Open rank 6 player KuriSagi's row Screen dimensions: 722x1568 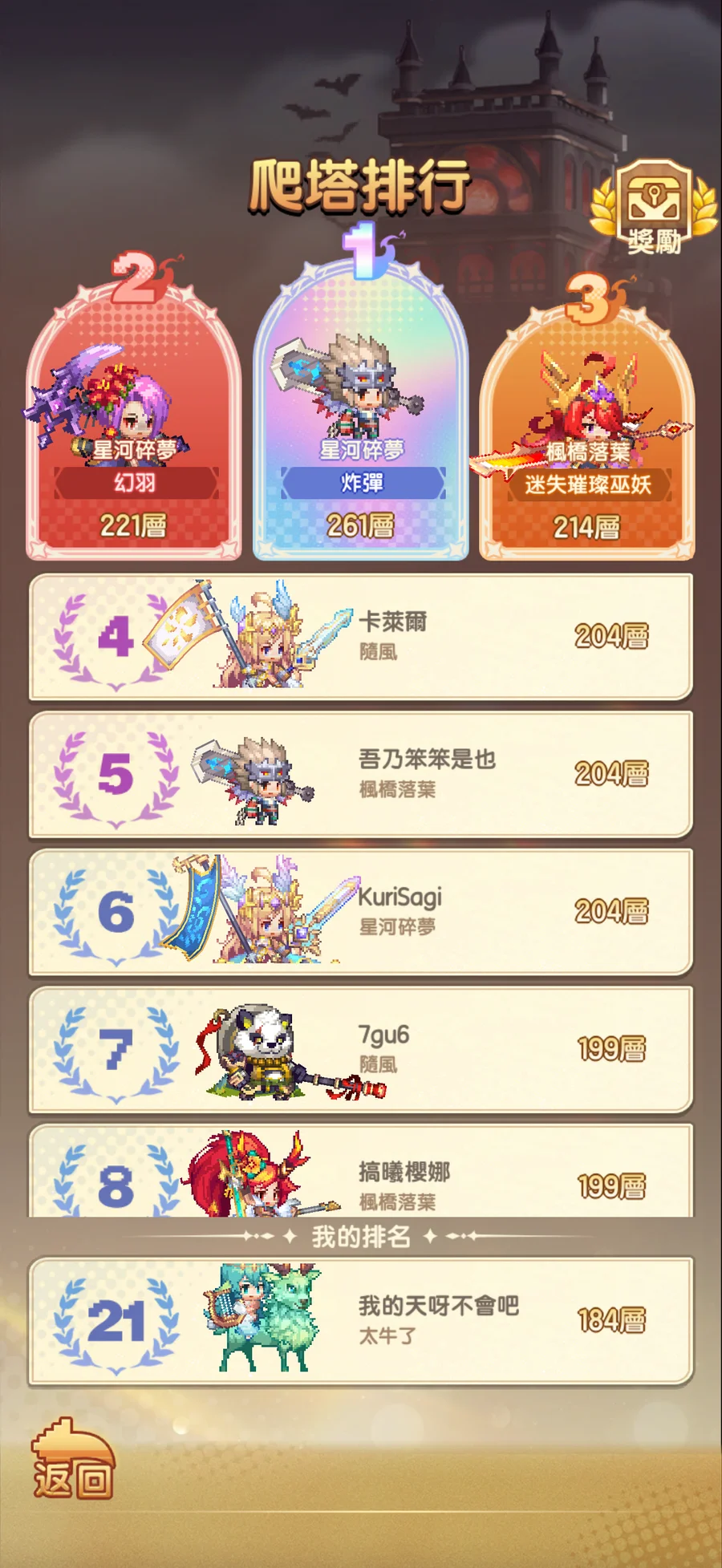[361, 912]
